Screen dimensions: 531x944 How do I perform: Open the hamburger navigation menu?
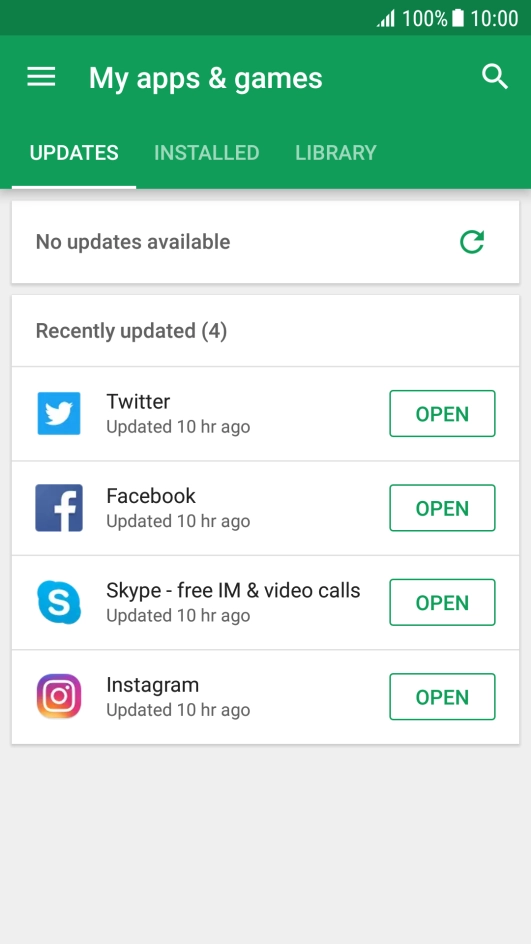pyautogui.click(x=42, y=77)
